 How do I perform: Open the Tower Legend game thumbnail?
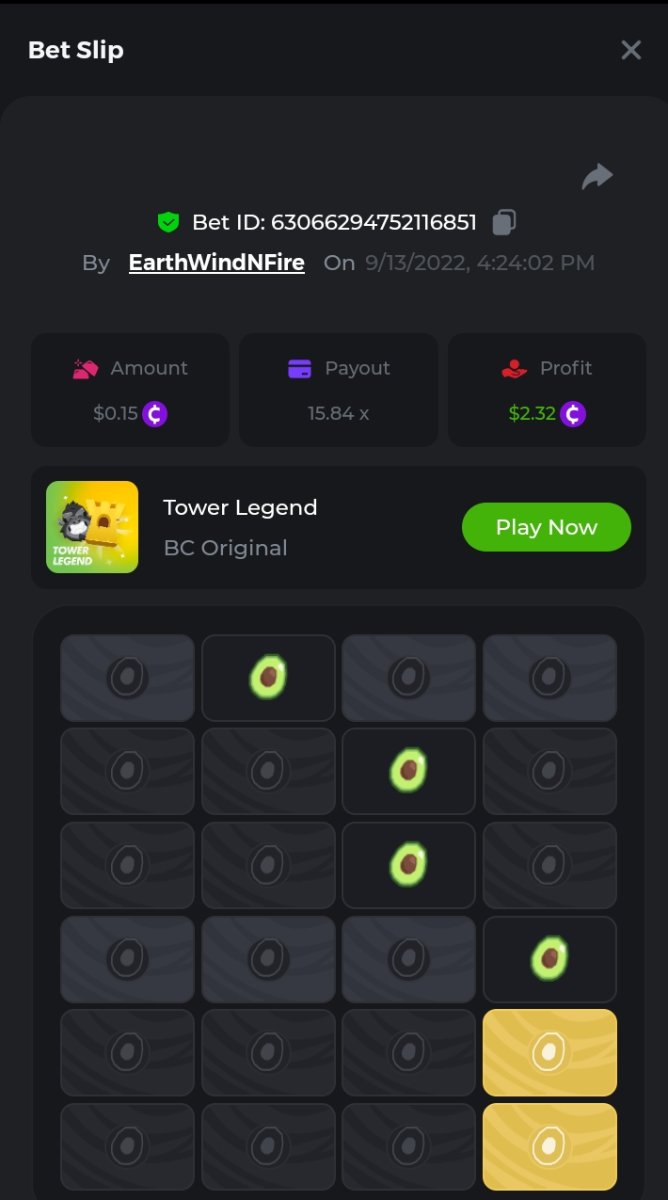click(x=92, y=527)
